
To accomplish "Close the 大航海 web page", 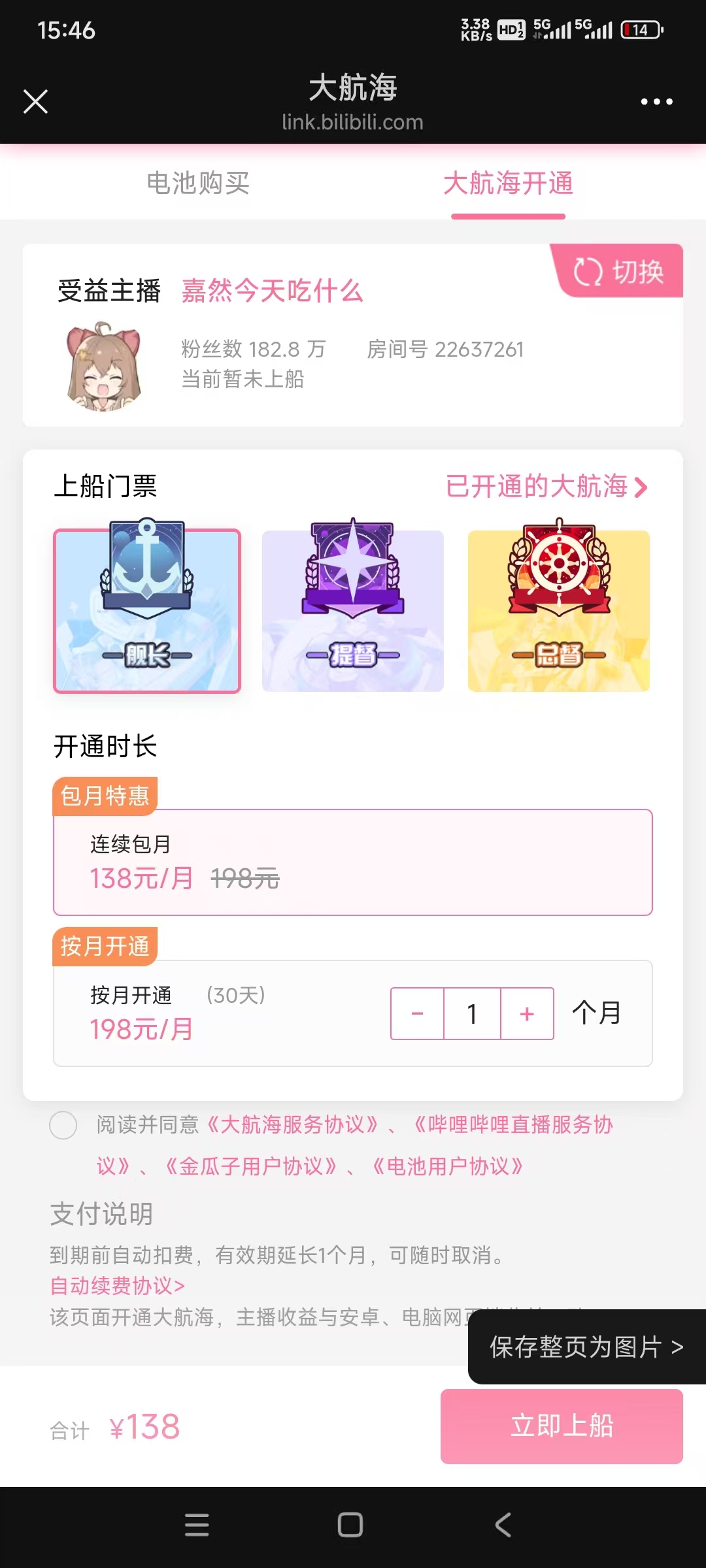I will (35, 102).
